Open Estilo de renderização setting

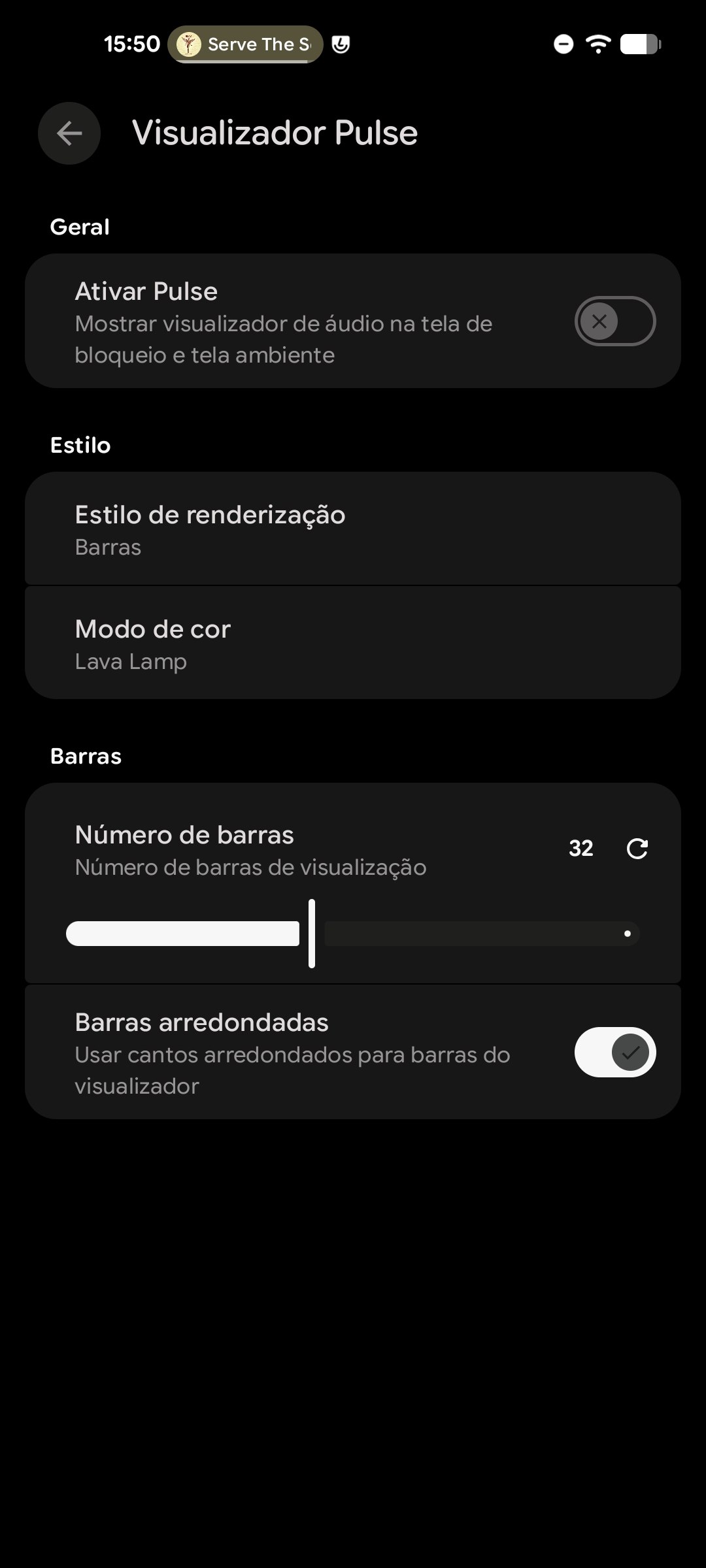pos(353,529)
